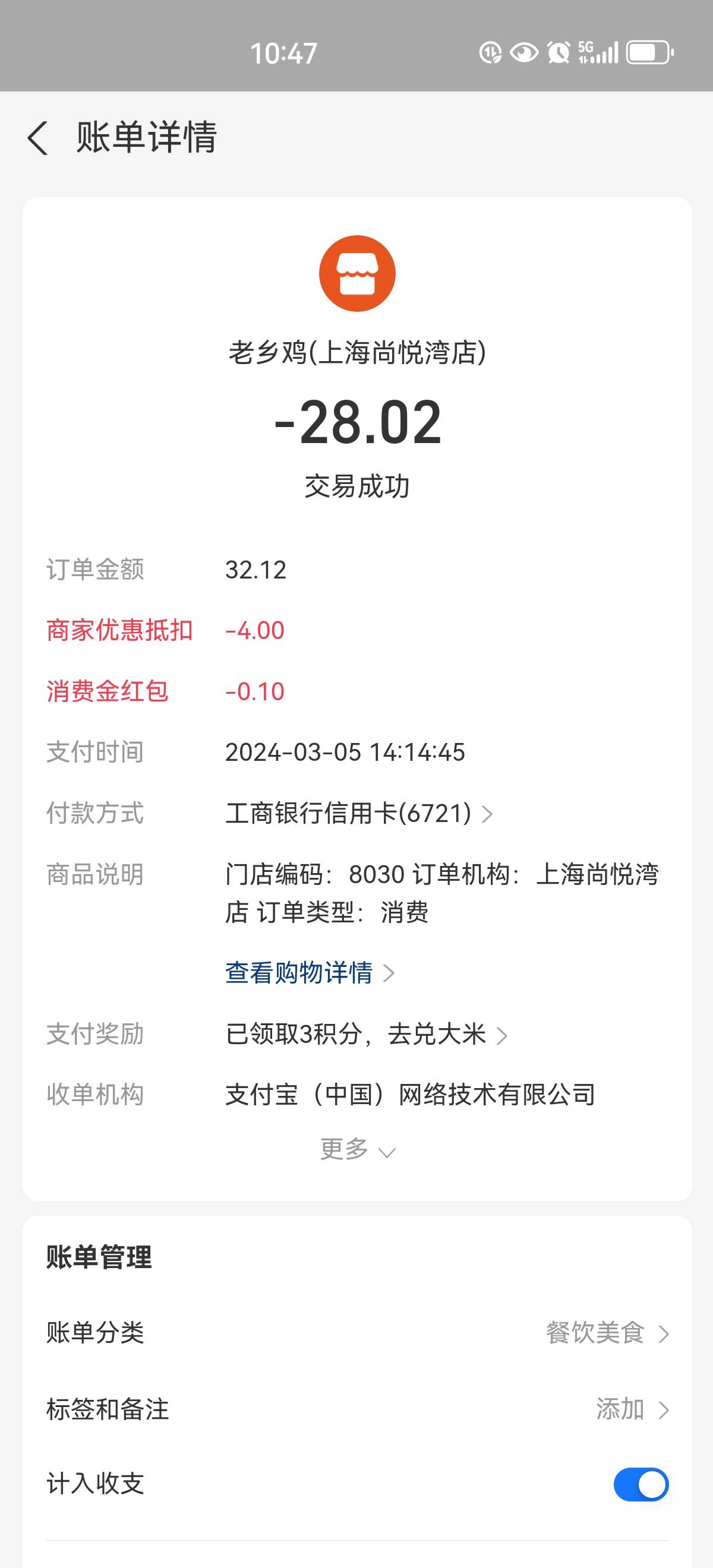Open 查看购物详情 link
This screenshot has height=1568, width=713.
[x=310, y=973]
